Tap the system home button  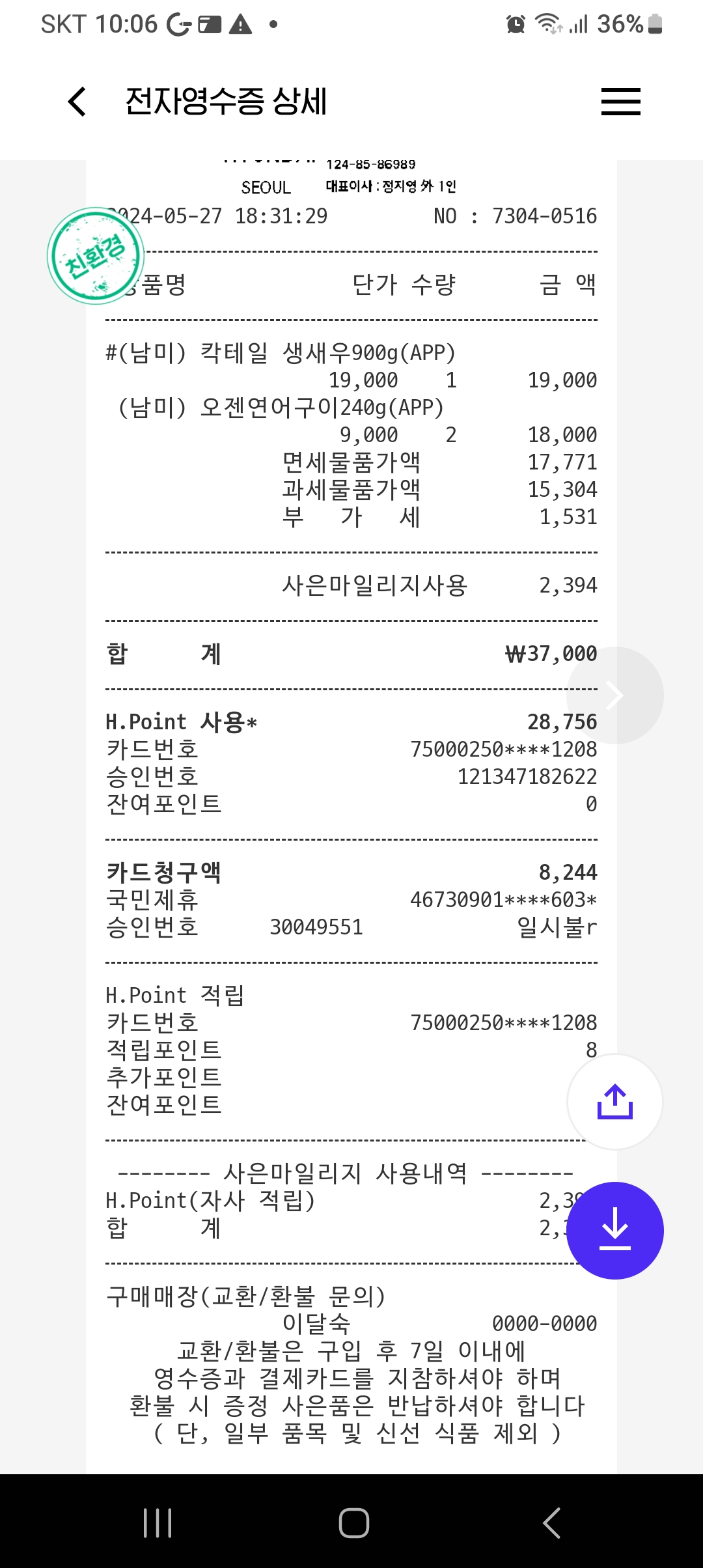353,1523
